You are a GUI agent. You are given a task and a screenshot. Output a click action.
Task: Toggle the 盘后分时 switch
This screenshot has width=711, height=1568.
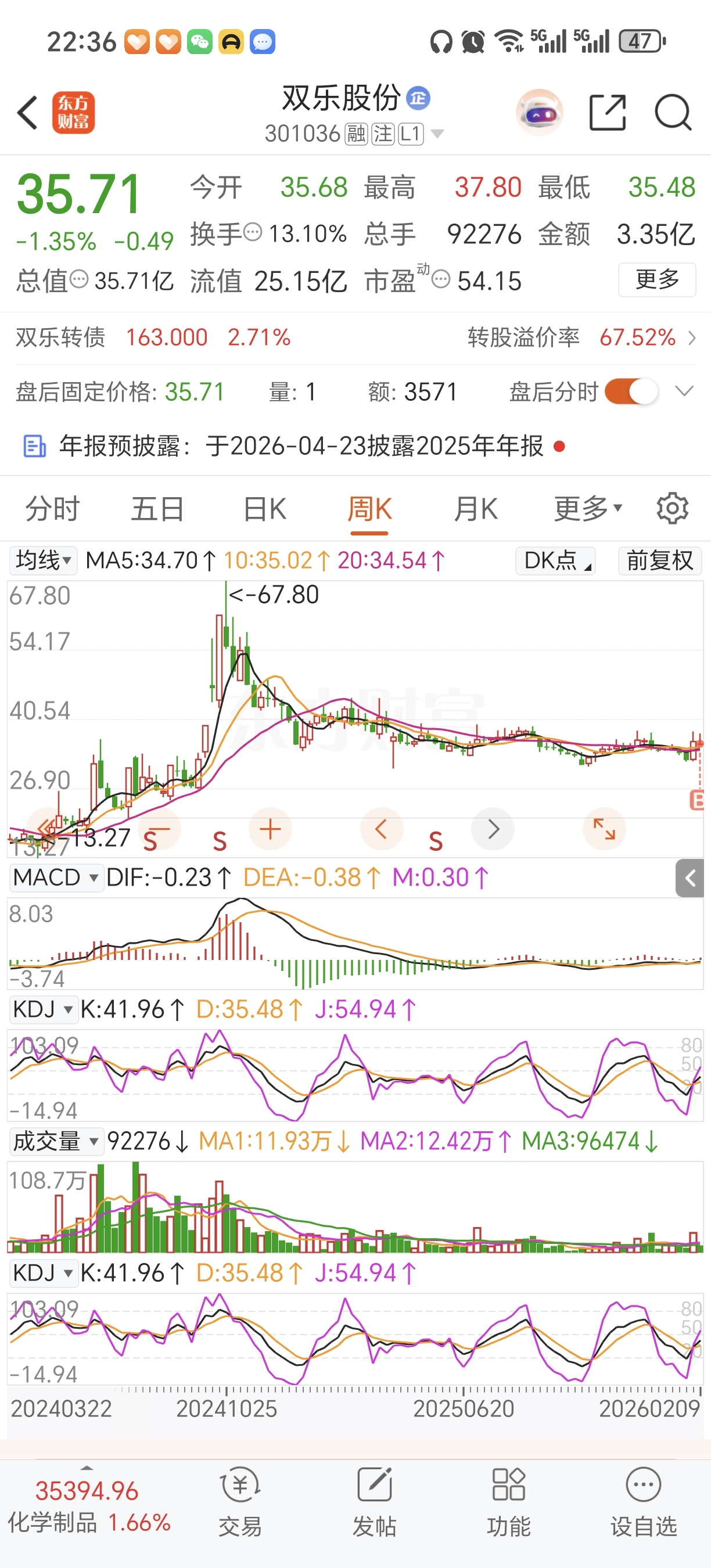coord(631,391)
